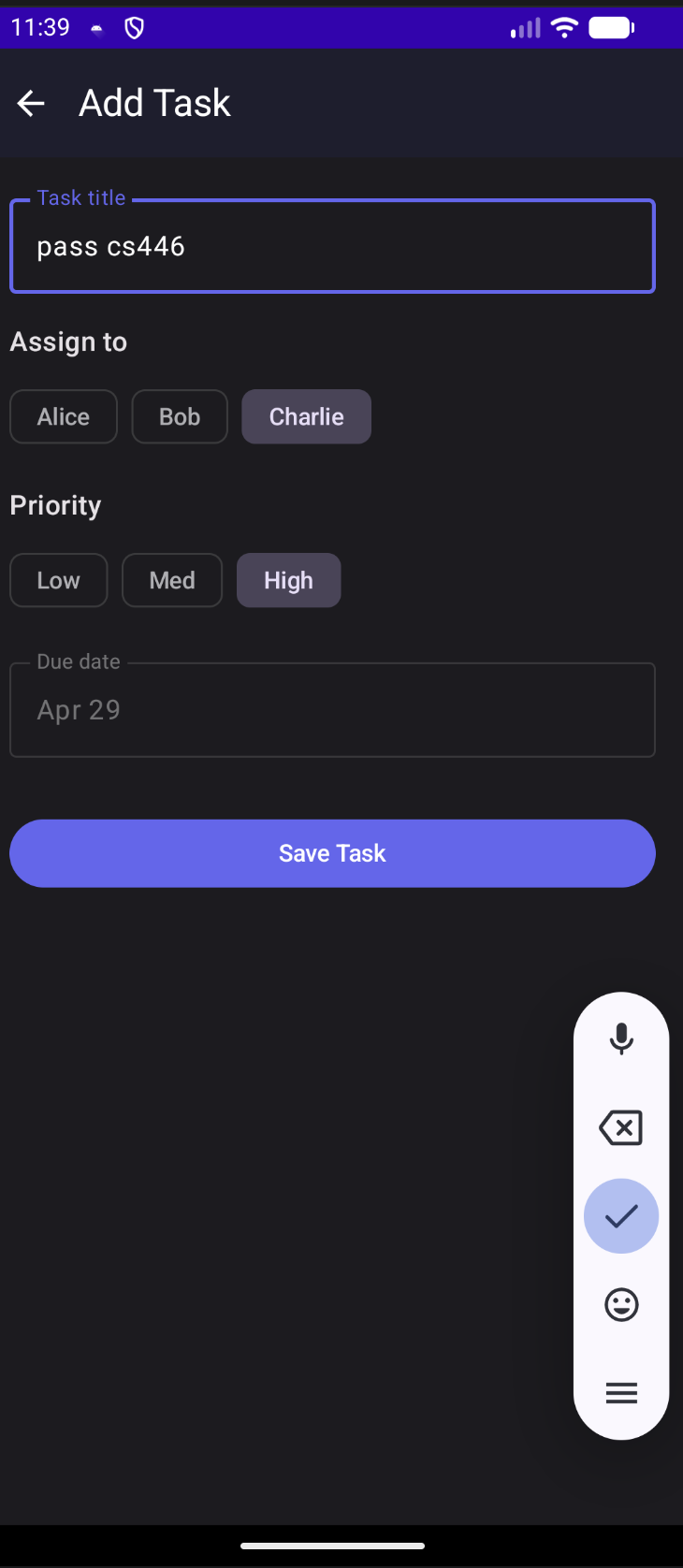Assign the task to Alice
Screen dimensions: 683x1568
pos(64,417)
